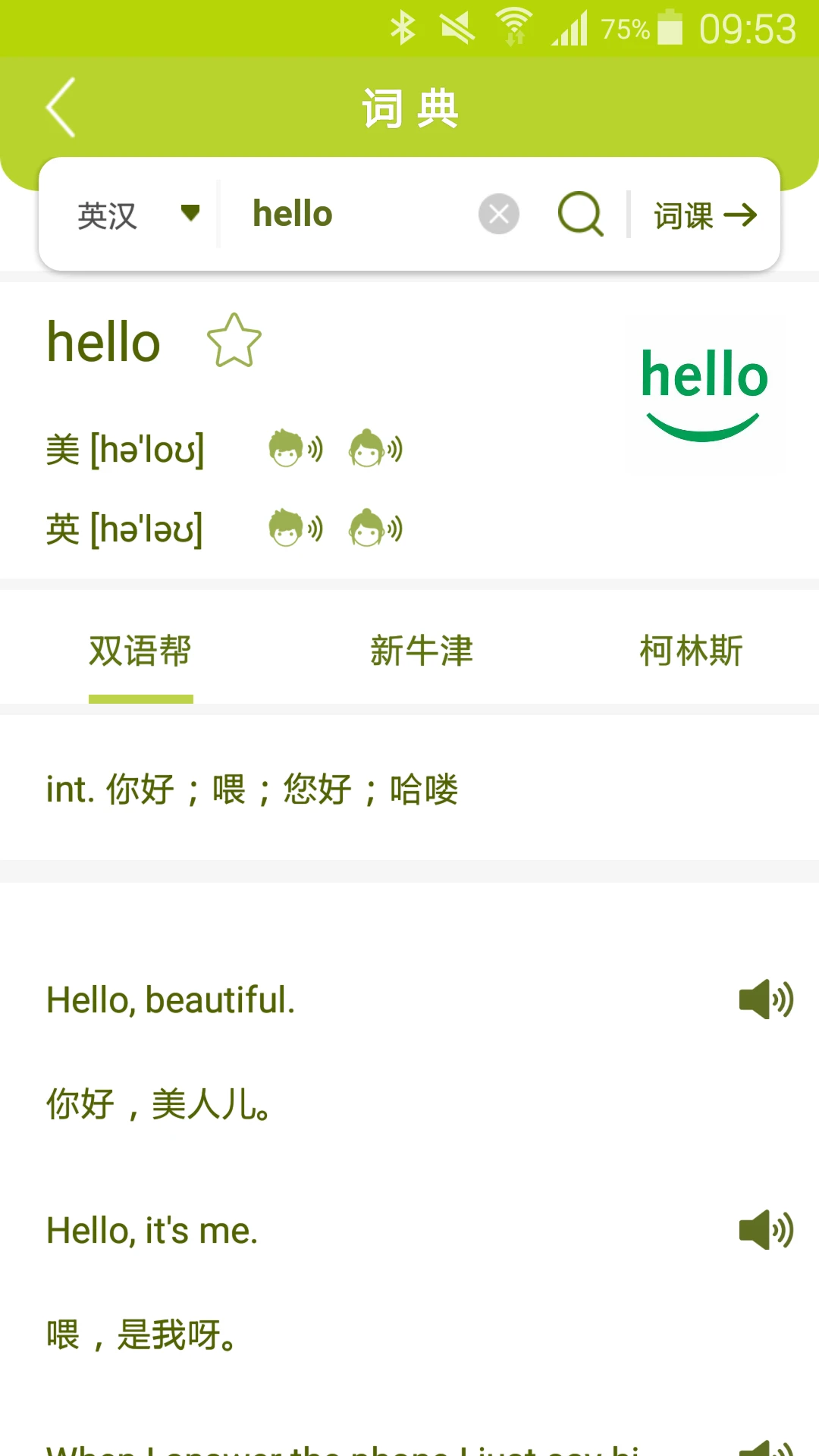Play the British female pronunciation of hello

tap(377, 529)
